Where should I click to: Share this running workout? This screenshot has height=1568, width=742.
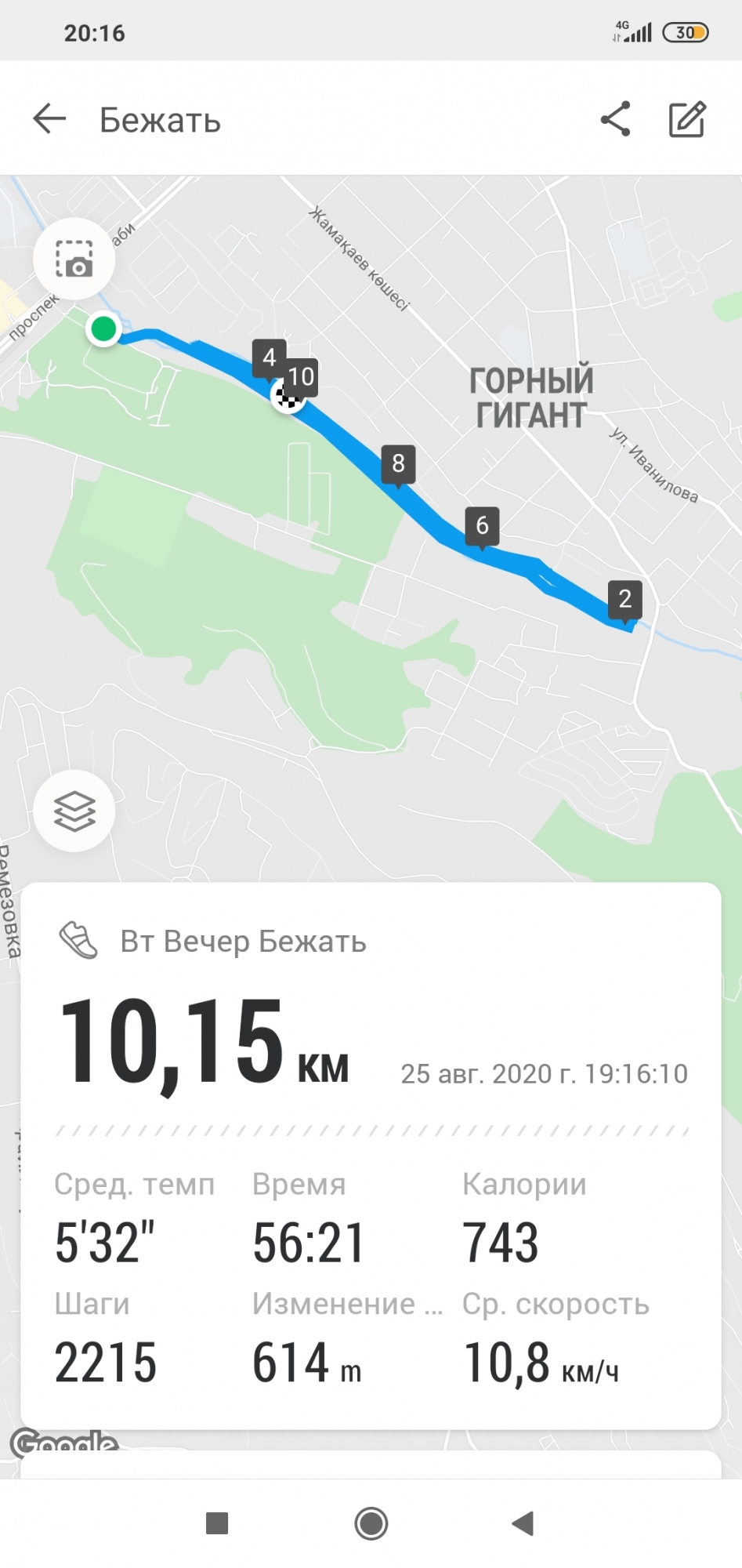pos(616,119)
